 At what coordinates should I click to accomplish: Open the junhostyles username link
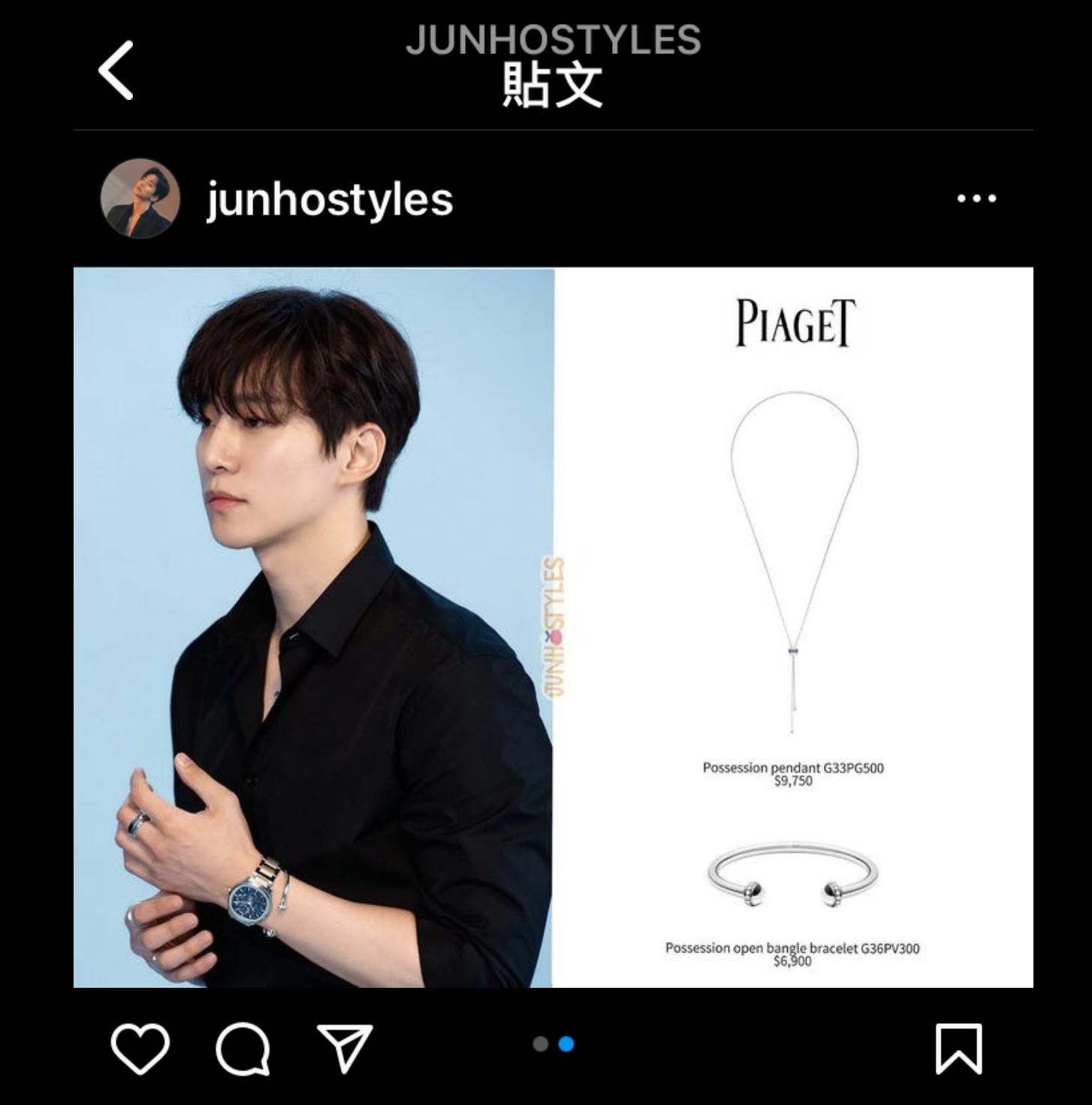pos(329,199)
